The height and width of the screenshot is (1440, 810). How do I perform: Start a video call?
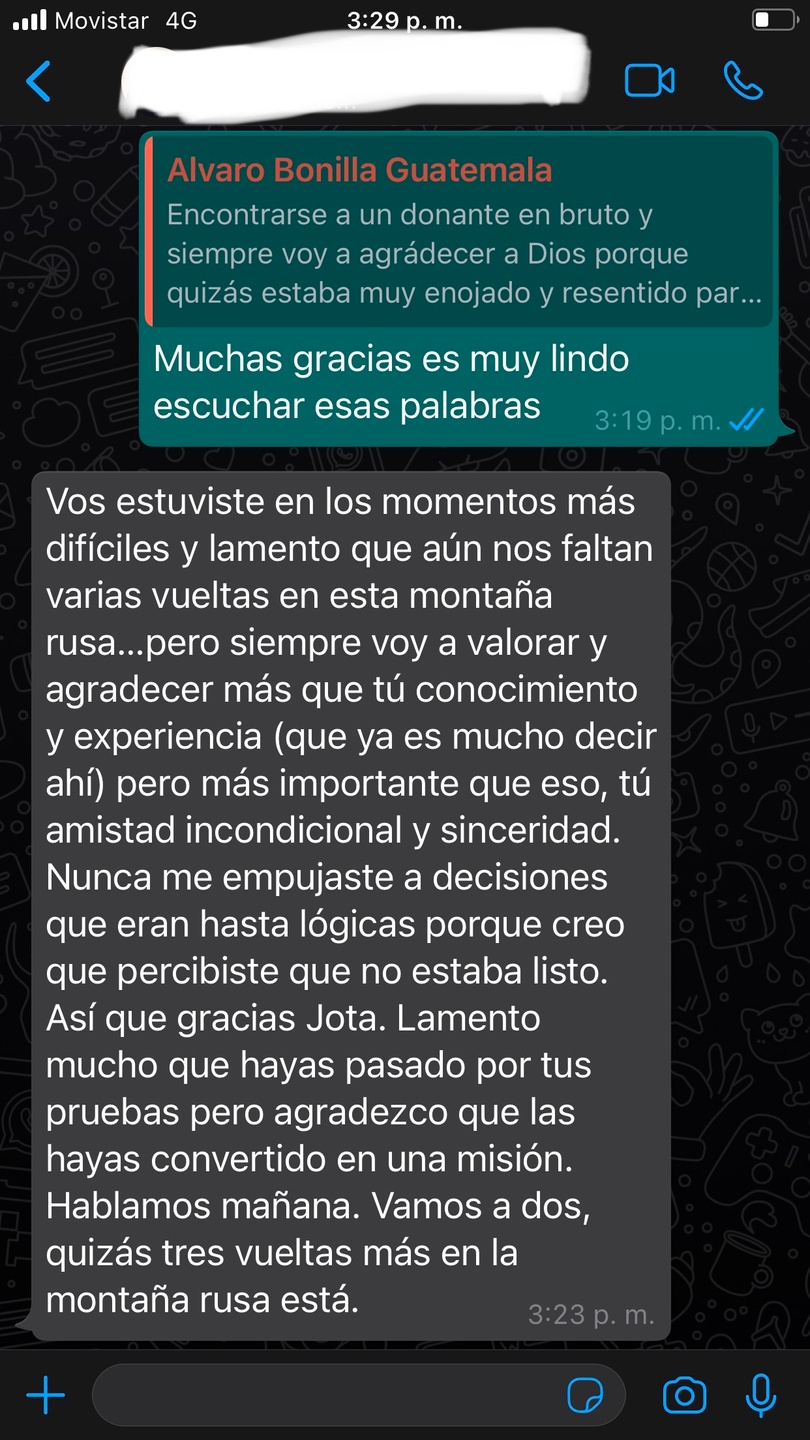coord(649,81)
